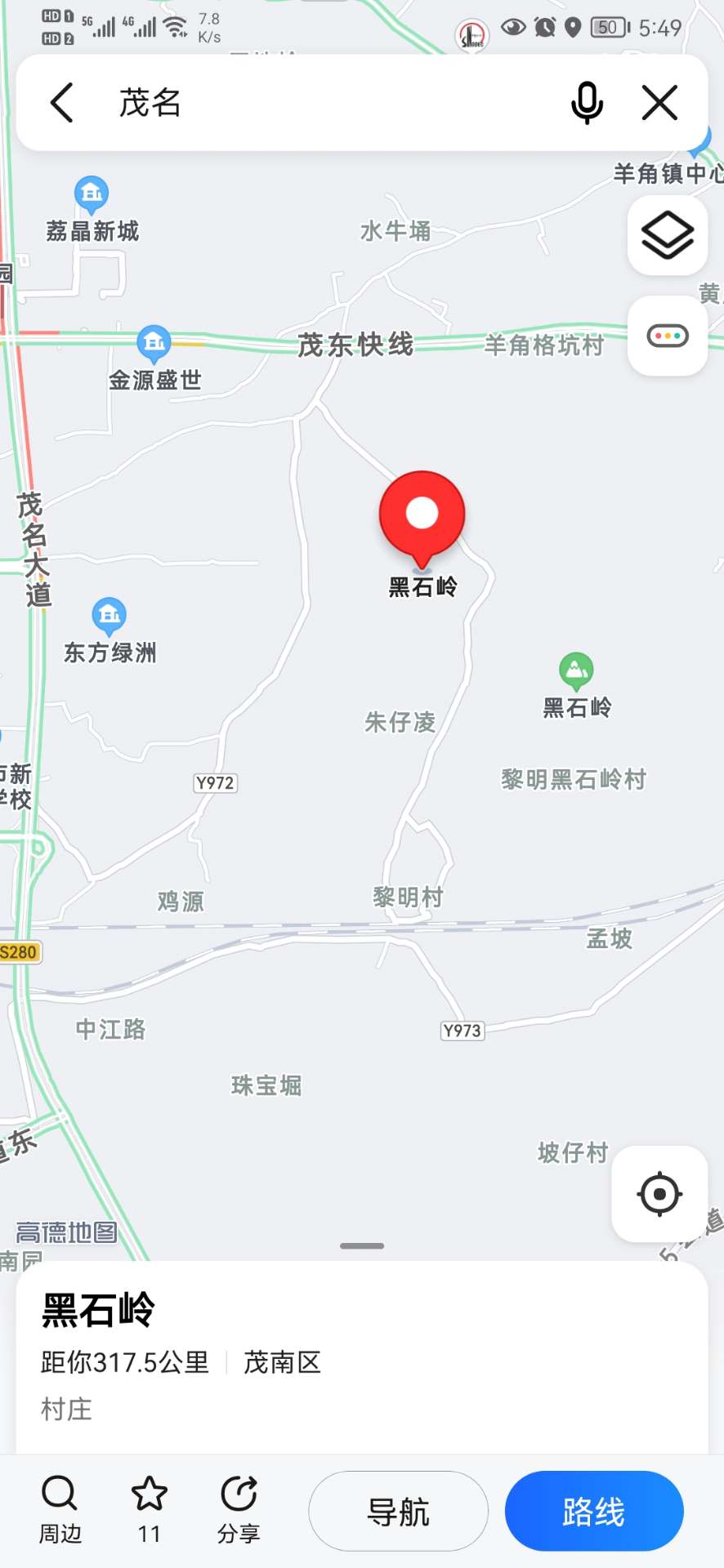Toggle the traffic conditions display
The height and width of the screenshot is (1568, 724).
click(x=668, y=336)
